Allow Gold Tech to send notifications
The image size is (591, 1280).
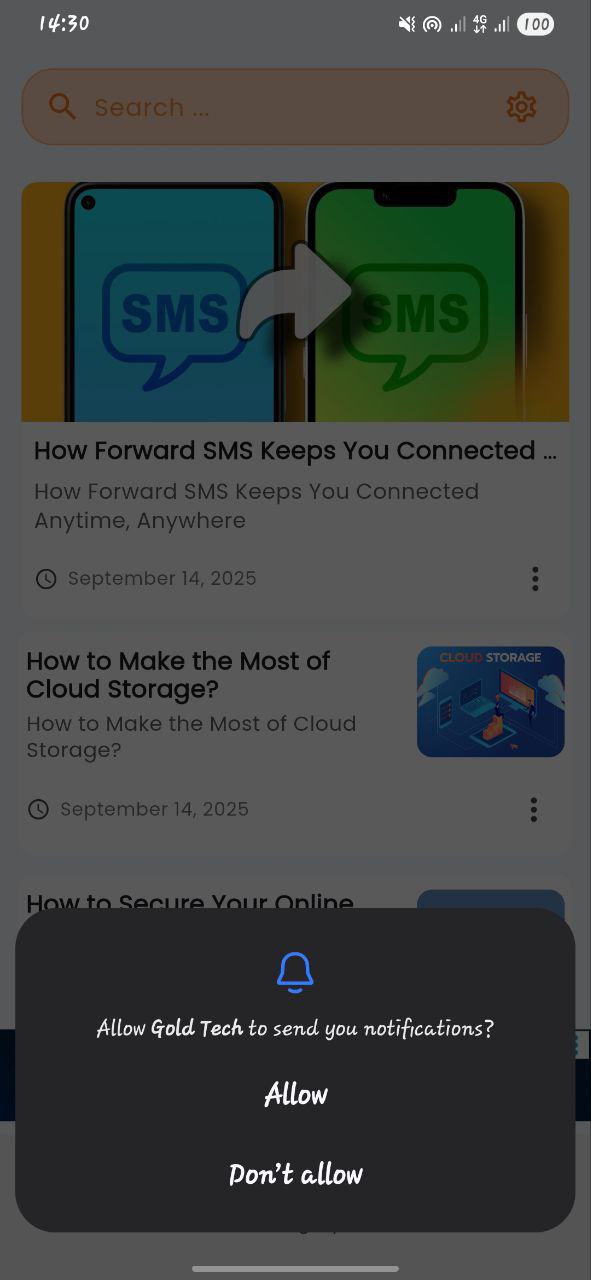point(295,1094)
